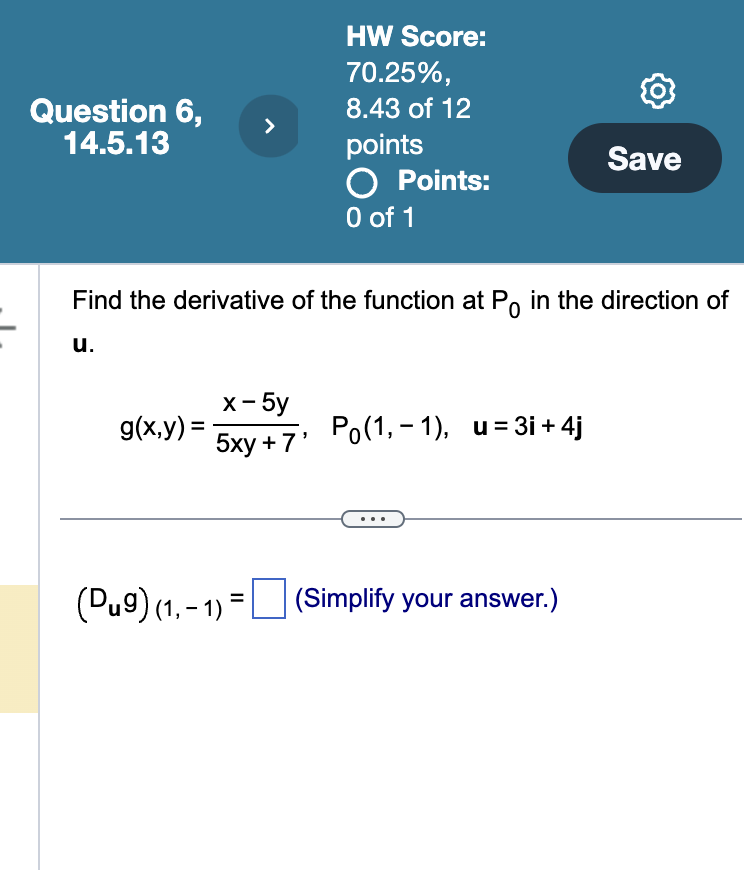Click the circular arrow button beside Question 6
The height and width of the screenshot is (870, 744).
[x=268, y=126]
